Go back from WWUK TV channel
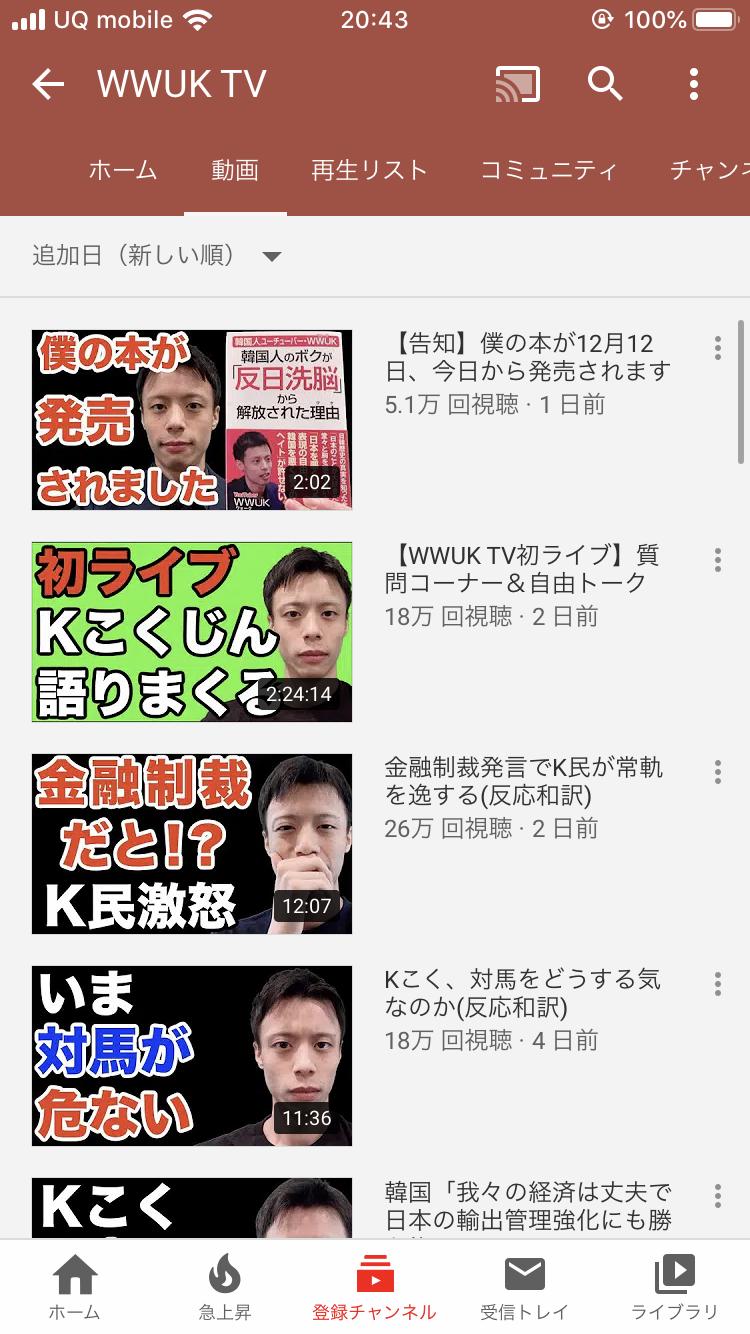 pos(48,85)
